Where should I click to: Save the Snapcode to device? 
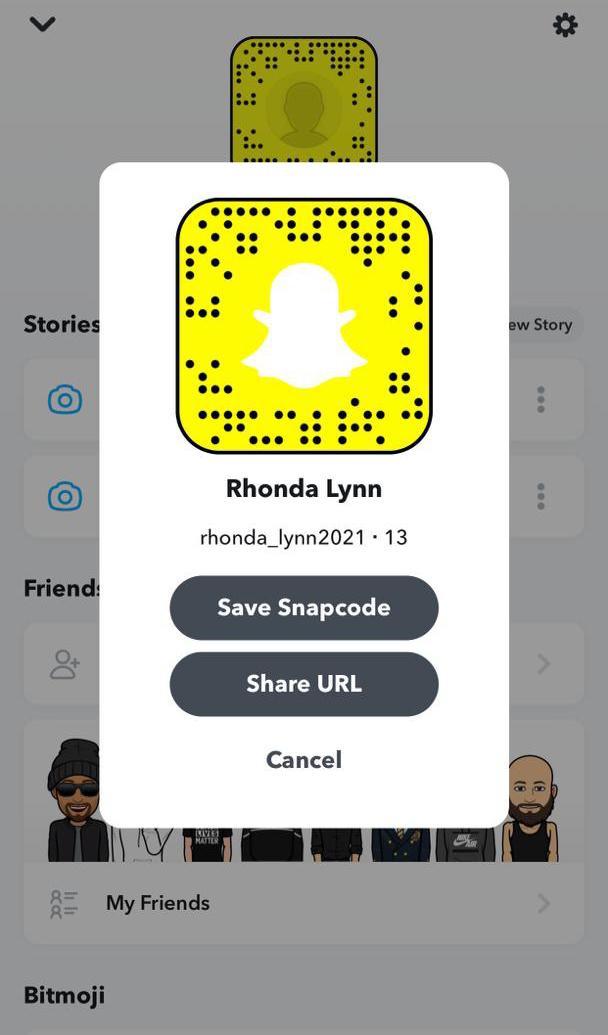pyautogui.click(x=304, y=608)
